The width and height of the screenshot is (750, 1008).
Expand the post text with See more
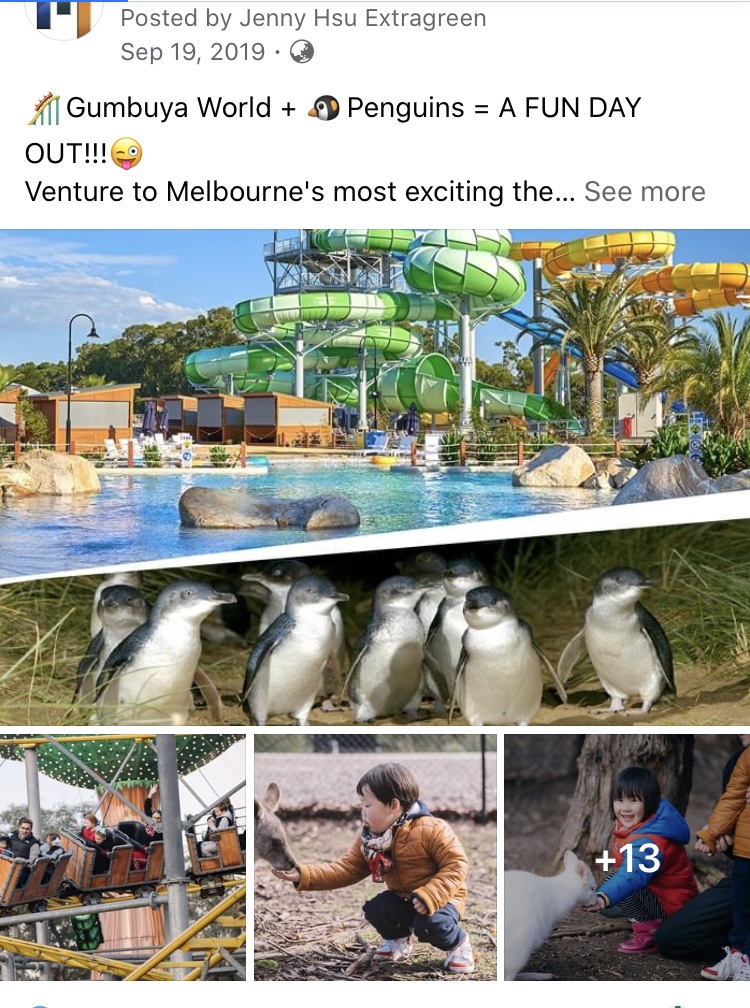644,191
